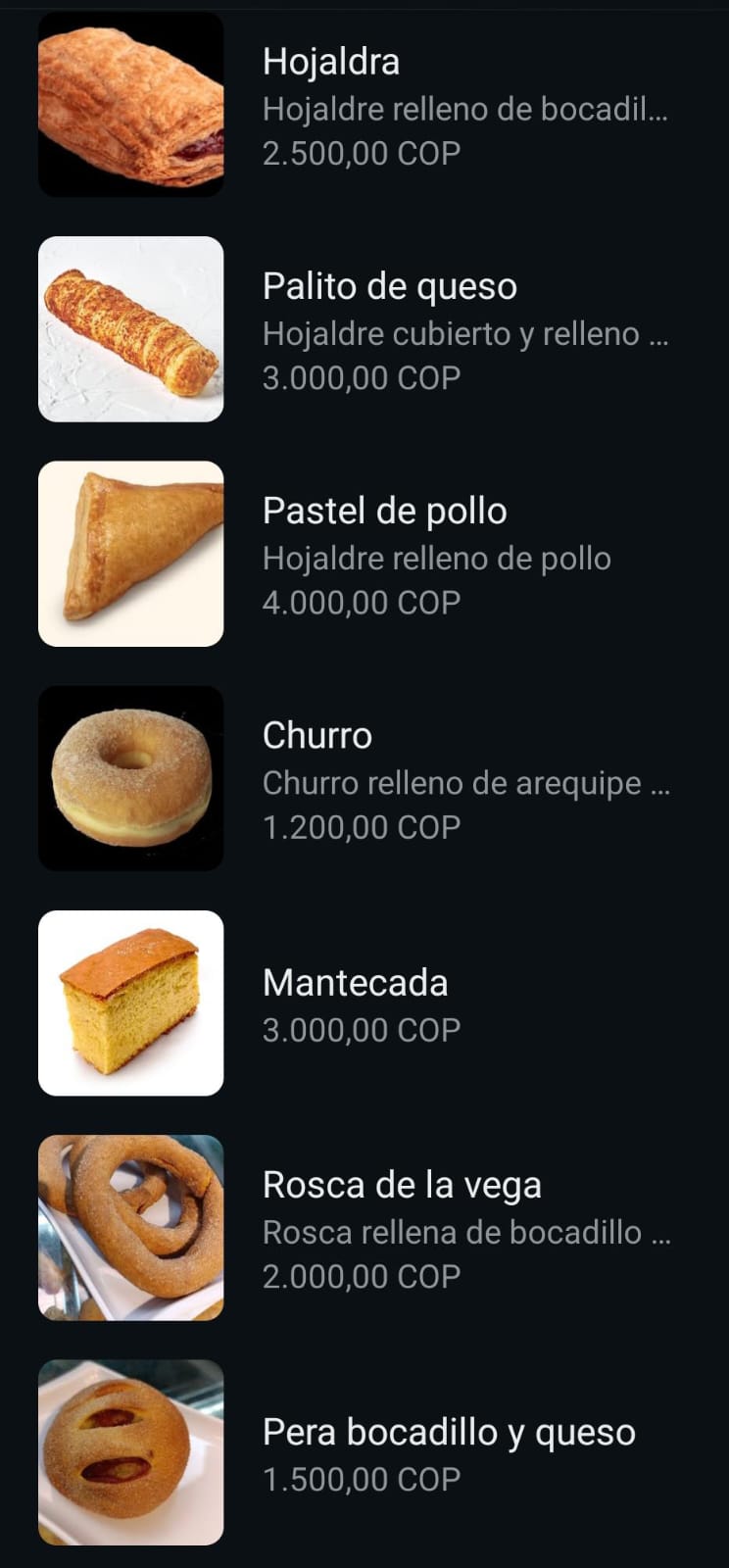The image size is (729, 1568).
Task: View the Rosca de la vega image
Action: (130, 1227)
